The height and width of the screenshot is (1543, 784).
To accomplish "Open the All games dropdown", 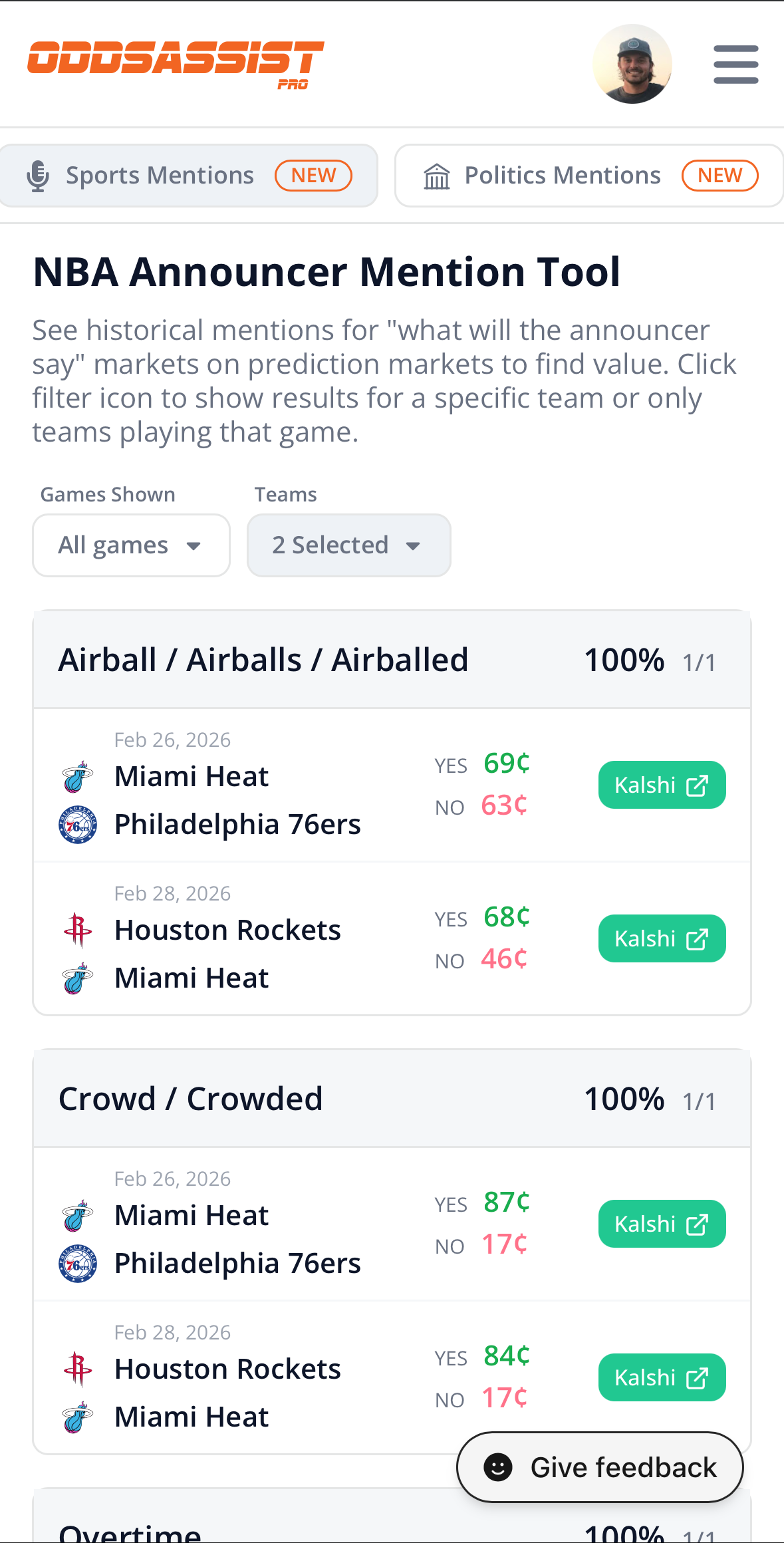I will pos(130,545).
